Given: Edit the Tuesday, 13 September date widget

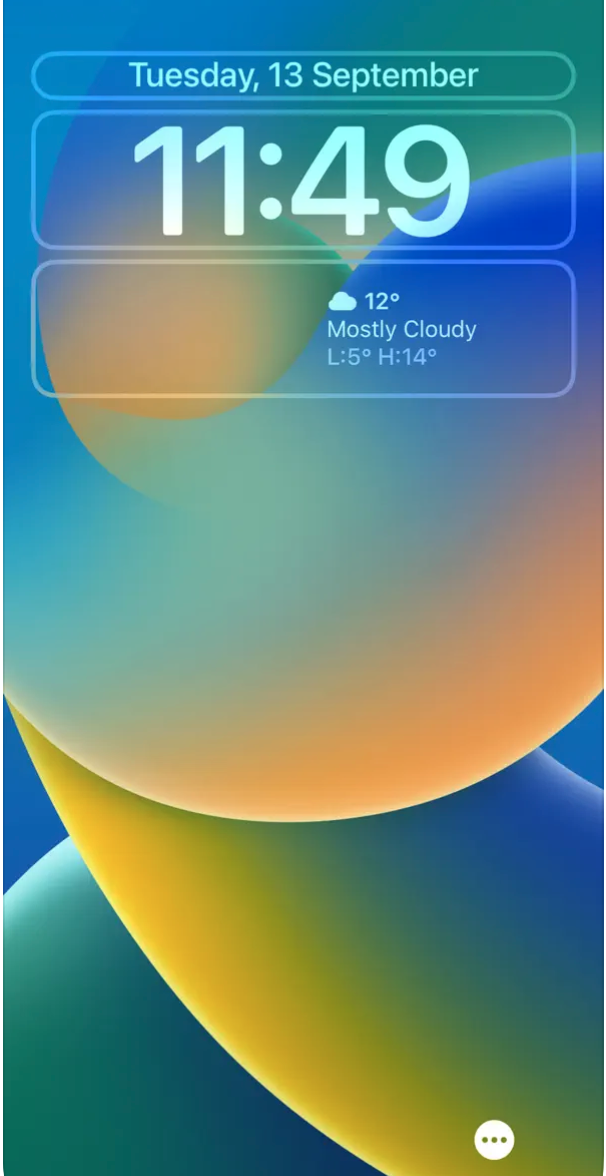Looking at the screenshot, I should (x=303, y=76).
